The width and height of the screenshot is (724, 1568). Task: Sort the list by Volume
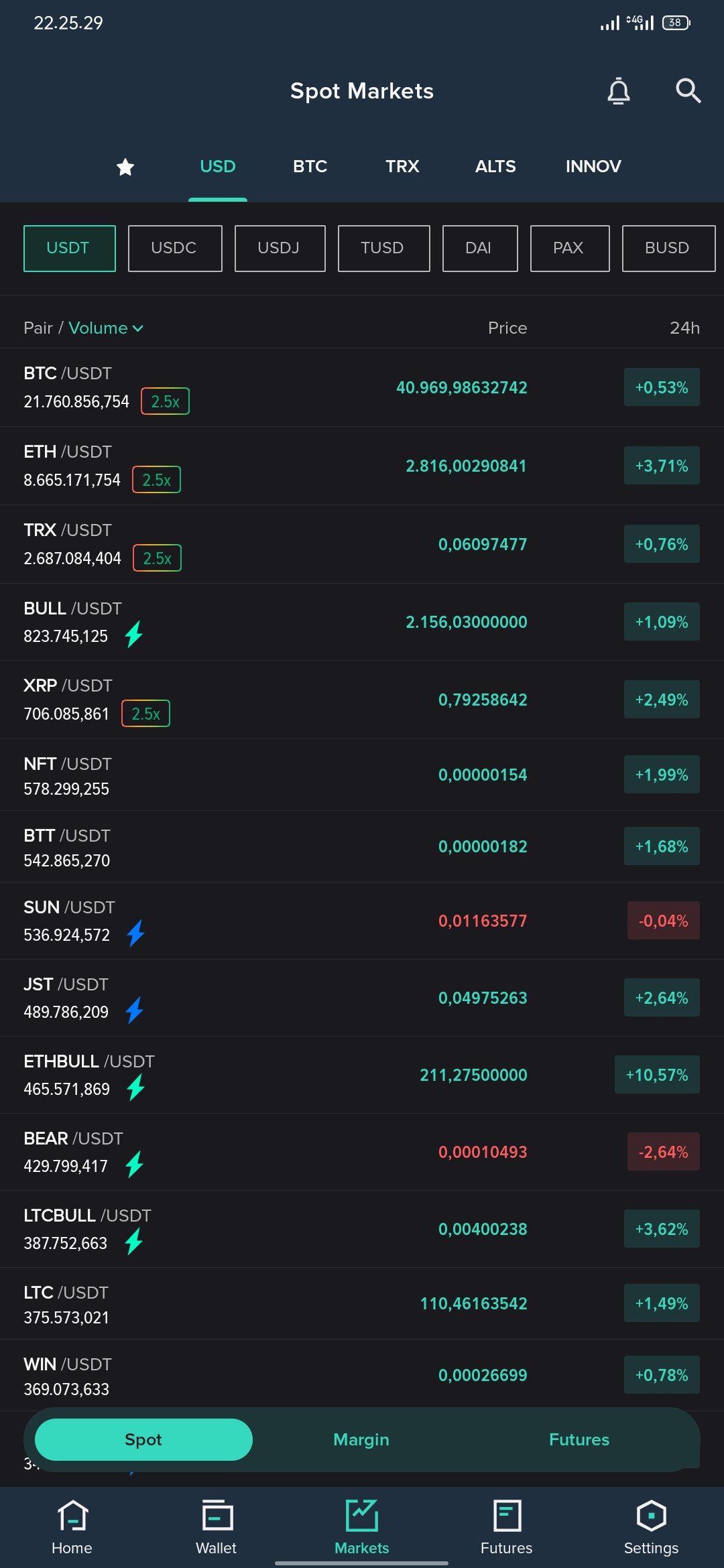pyautogui.click(x=106, y=328)
